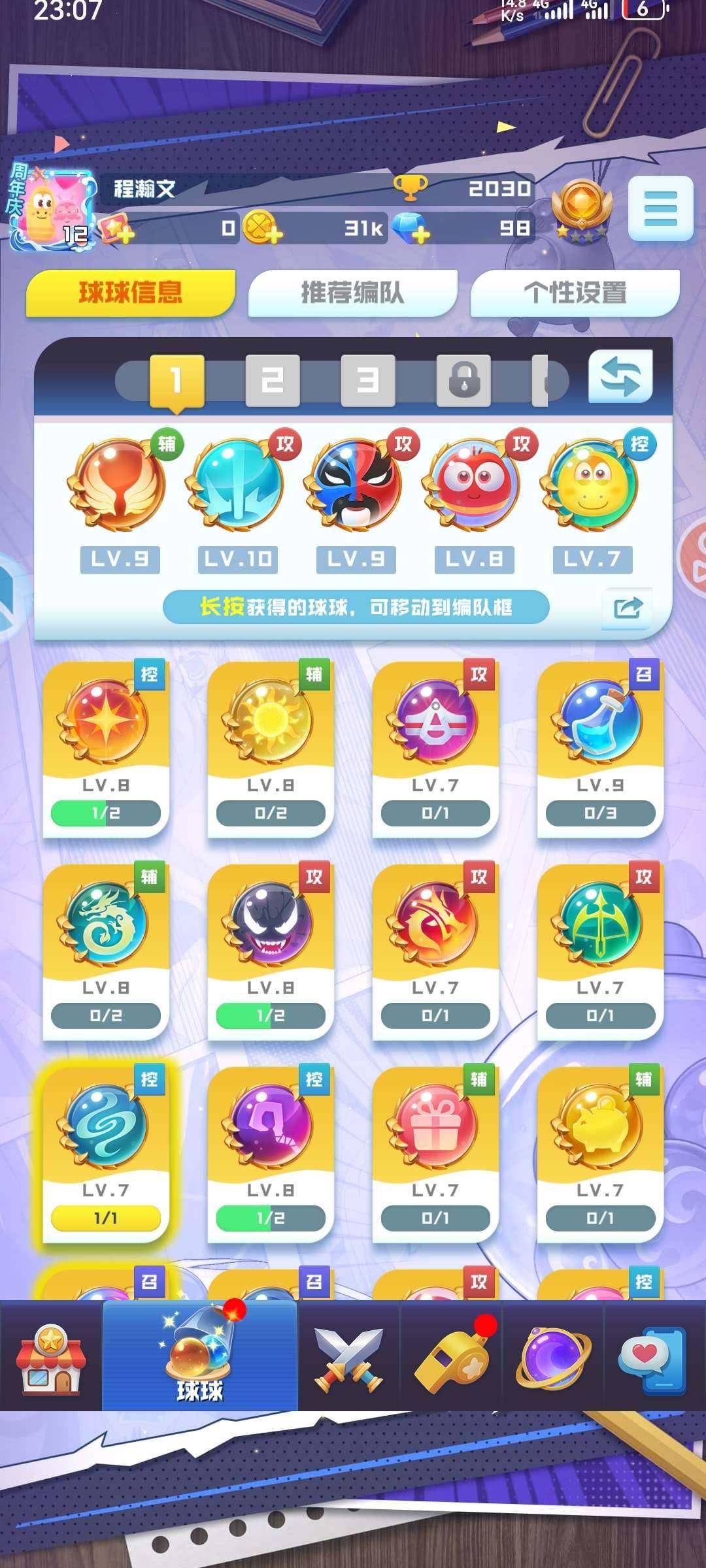
Task: Share the current team lineup
Action: click(628, 608)
